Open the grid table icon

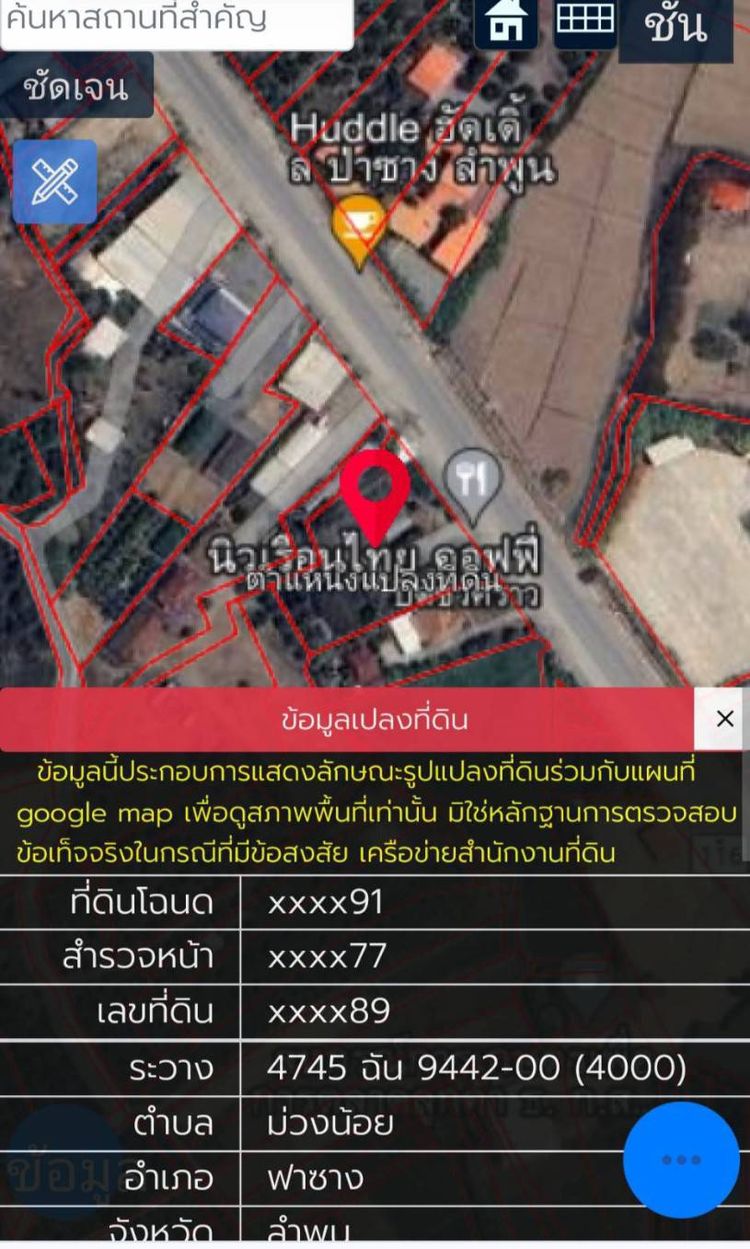[585, 20]
